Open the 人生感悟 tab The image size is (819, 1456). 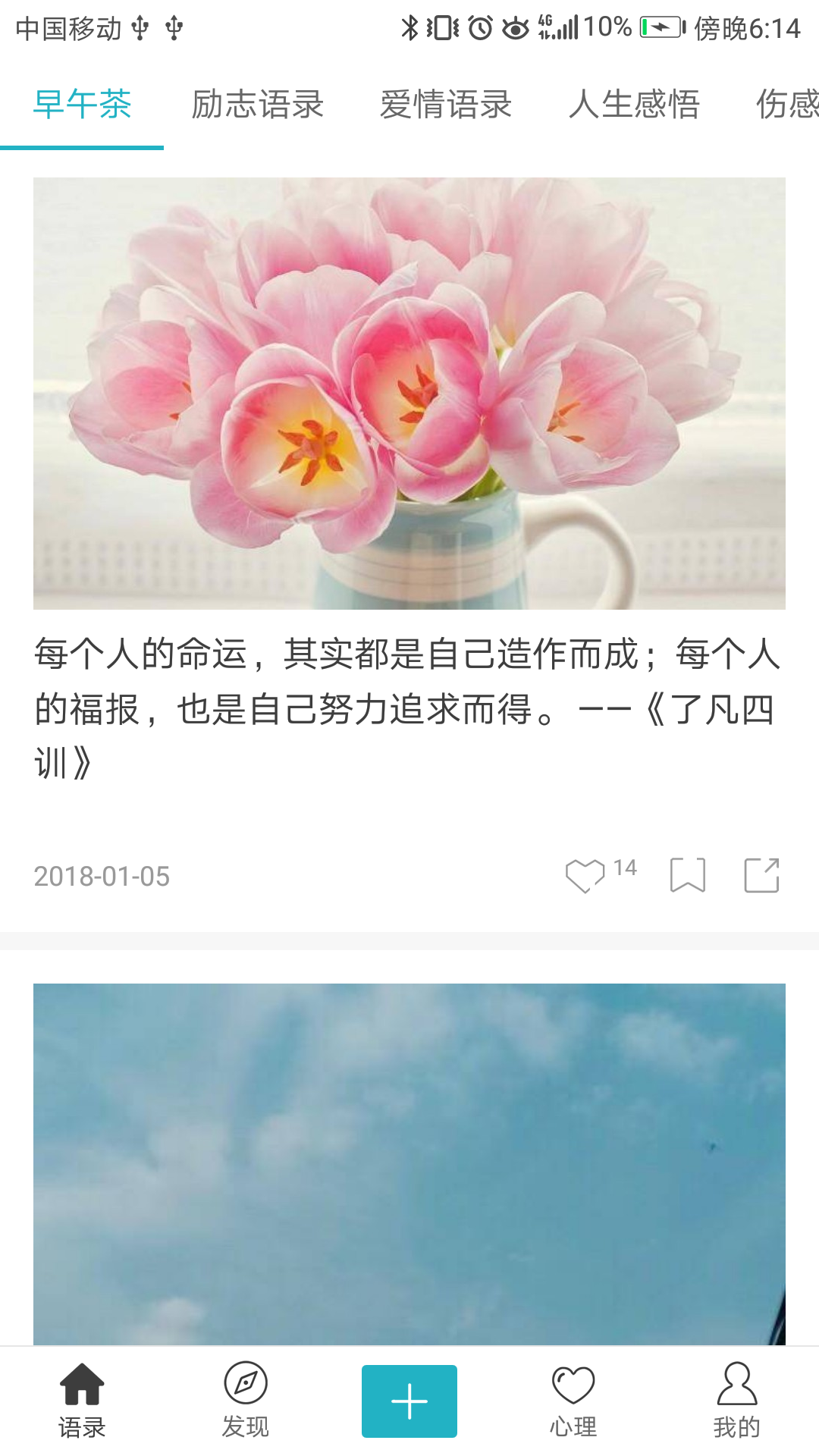tap(634, 105)
